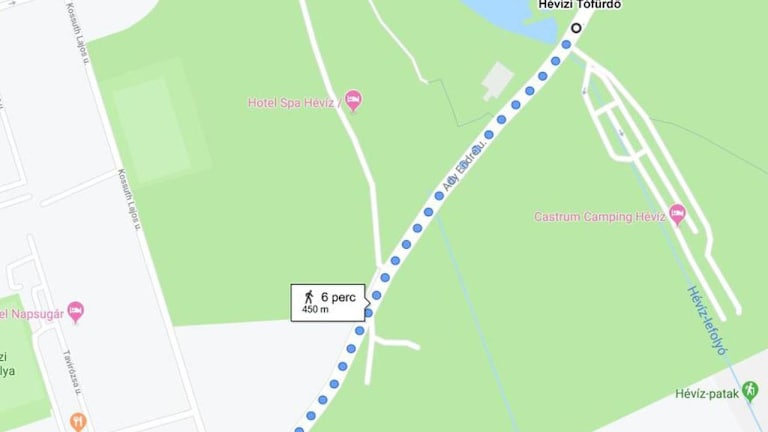Open the 6 perc walking route label
Viewport: 768px width, 432px height.
point(329,302)
